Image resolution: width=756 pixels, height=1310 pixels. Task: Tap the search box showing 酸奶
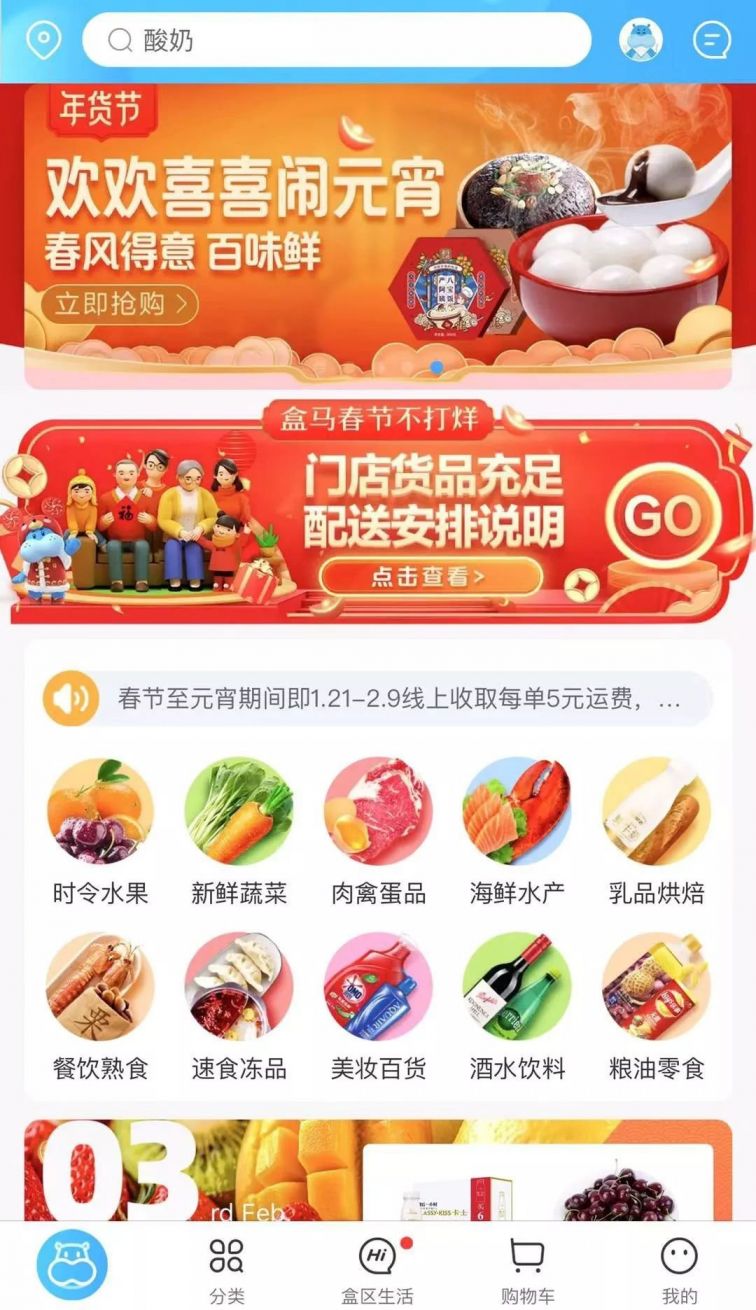(x=336, y=40)
